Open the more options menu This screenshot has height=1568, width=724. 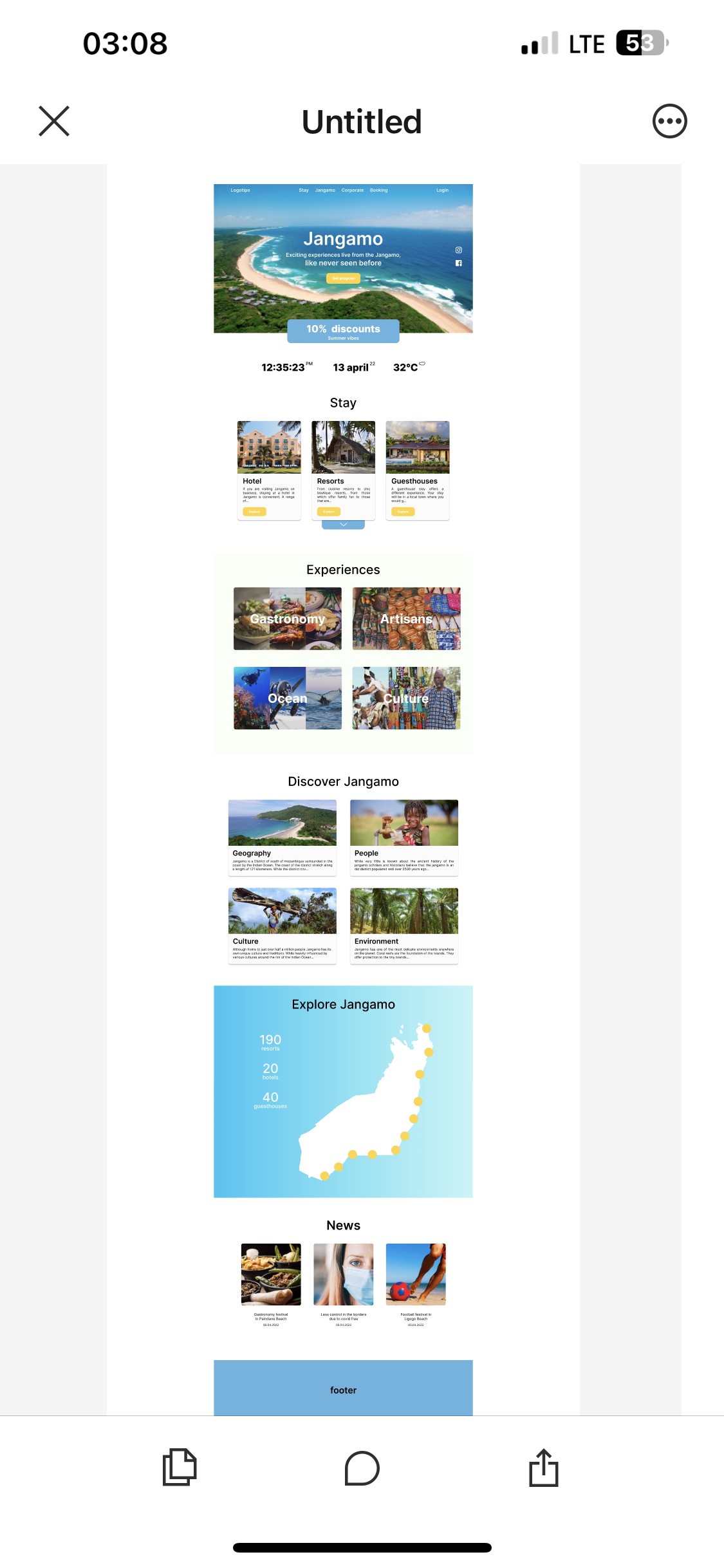pos(669,121)
